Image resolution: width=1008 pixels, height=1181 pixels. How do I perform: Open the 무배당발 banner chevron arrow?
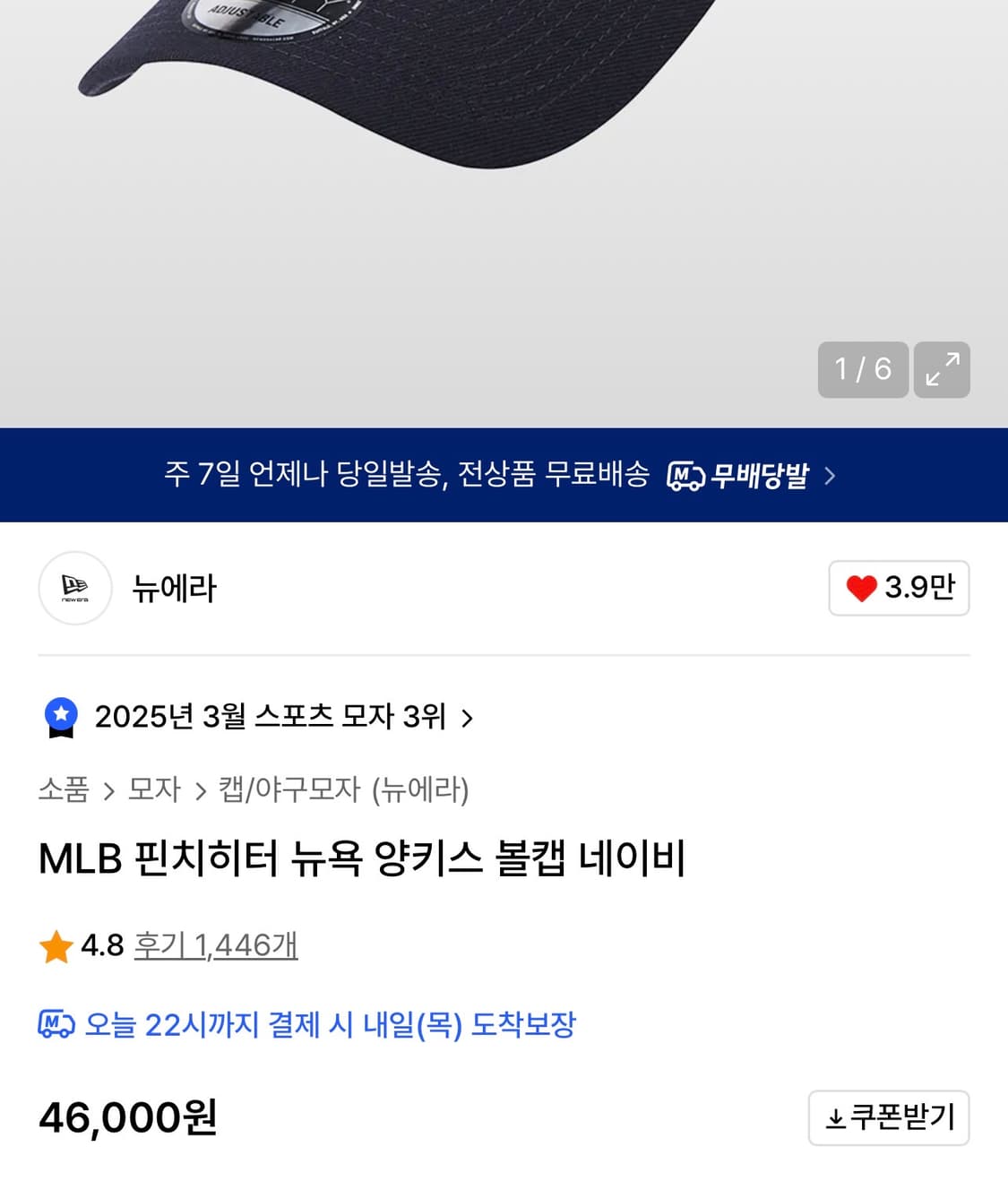coord(829,477)
